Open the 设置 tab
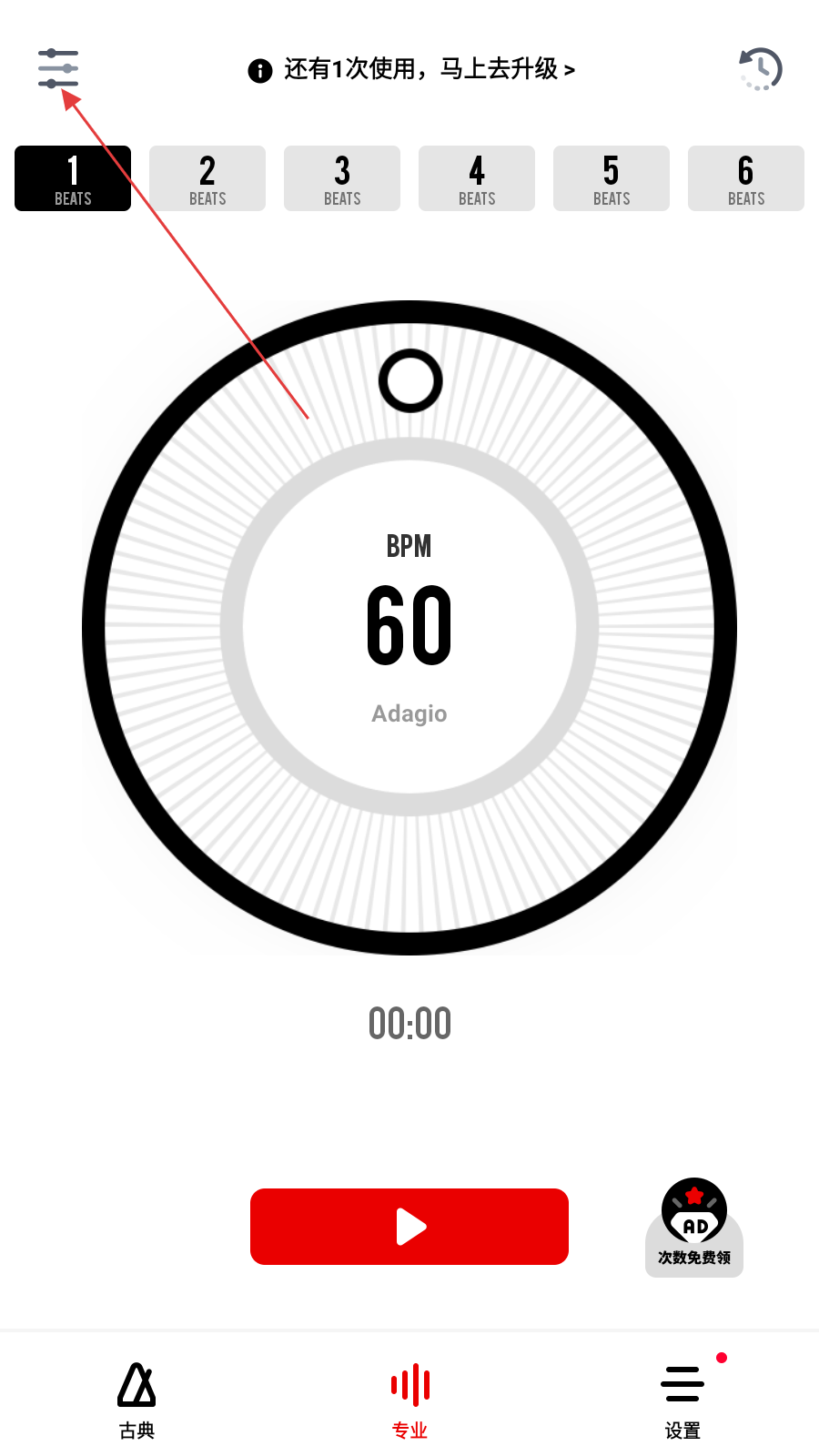 (682, 1401)
